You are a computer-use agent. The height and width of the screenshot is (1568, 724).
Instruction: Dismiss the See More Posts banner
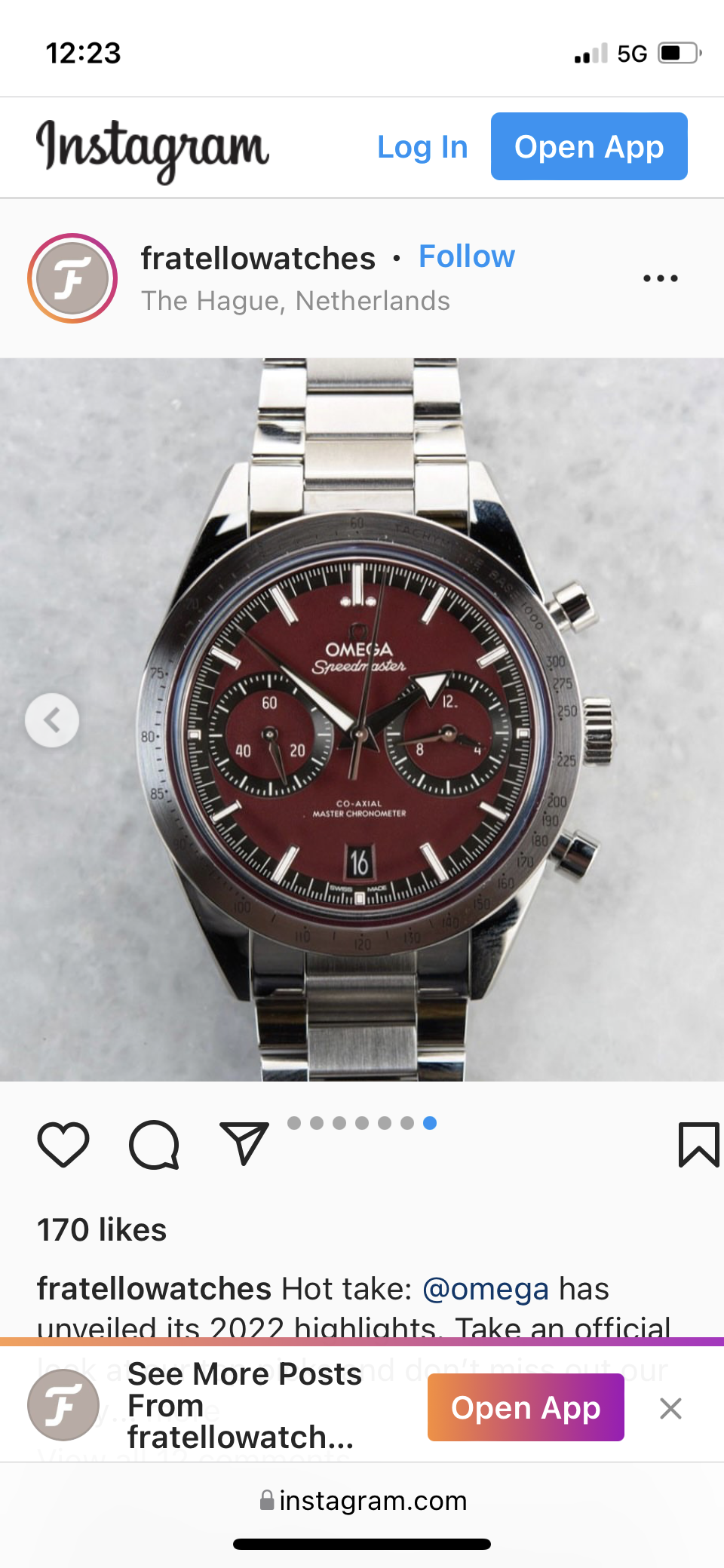tap(670, 1408)
